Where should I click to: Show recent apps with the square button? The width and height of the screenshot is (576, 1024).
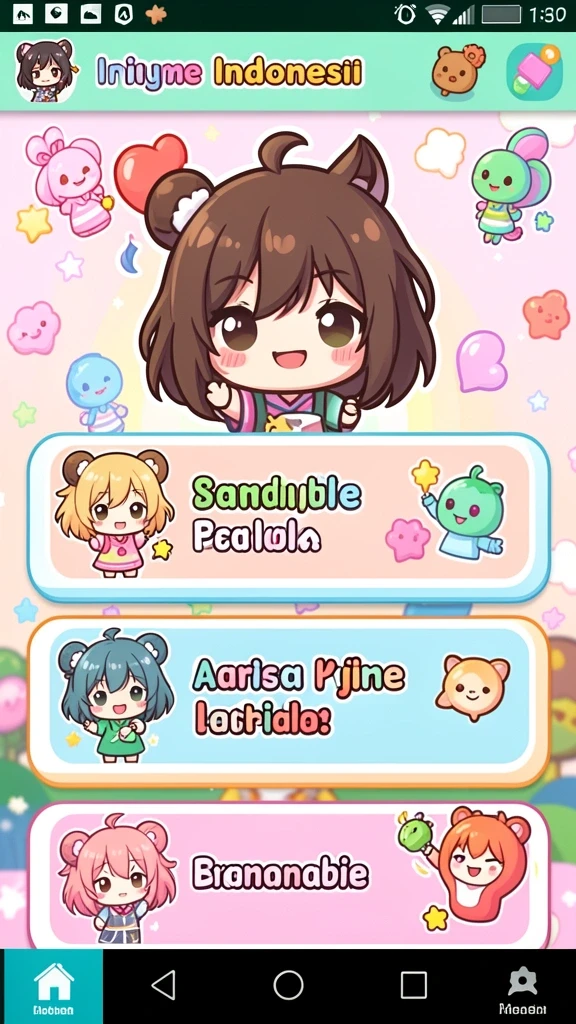[x=413, y=984]
